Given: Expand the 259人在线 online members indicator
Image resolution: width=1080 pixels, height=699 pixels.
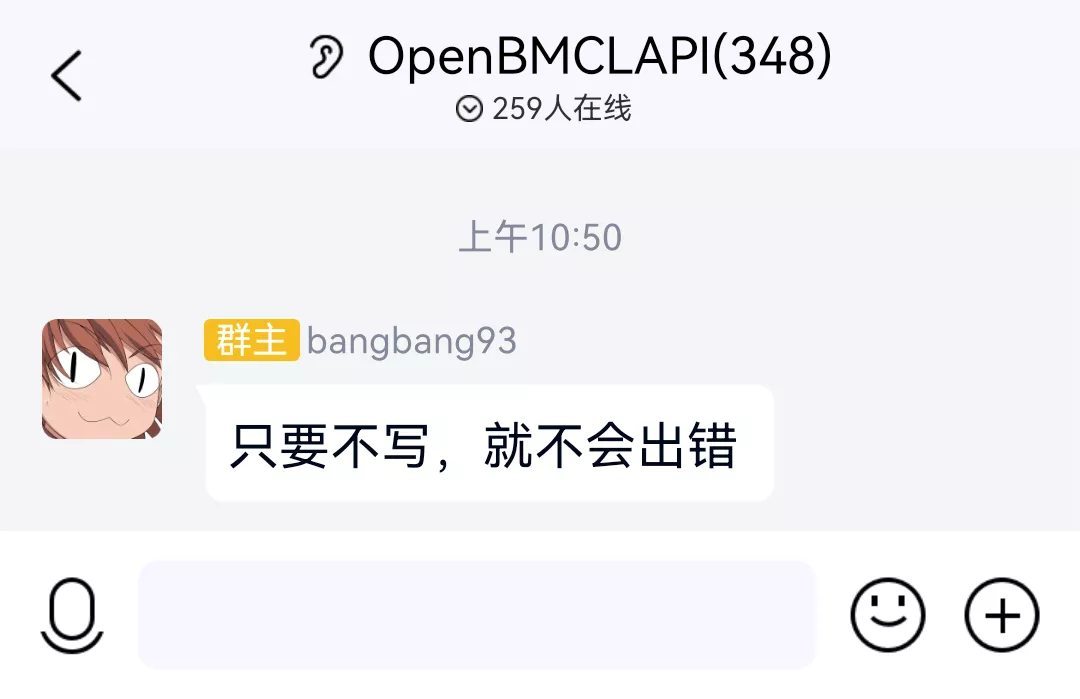Looking at the screenshot, I should pos(543,109).
